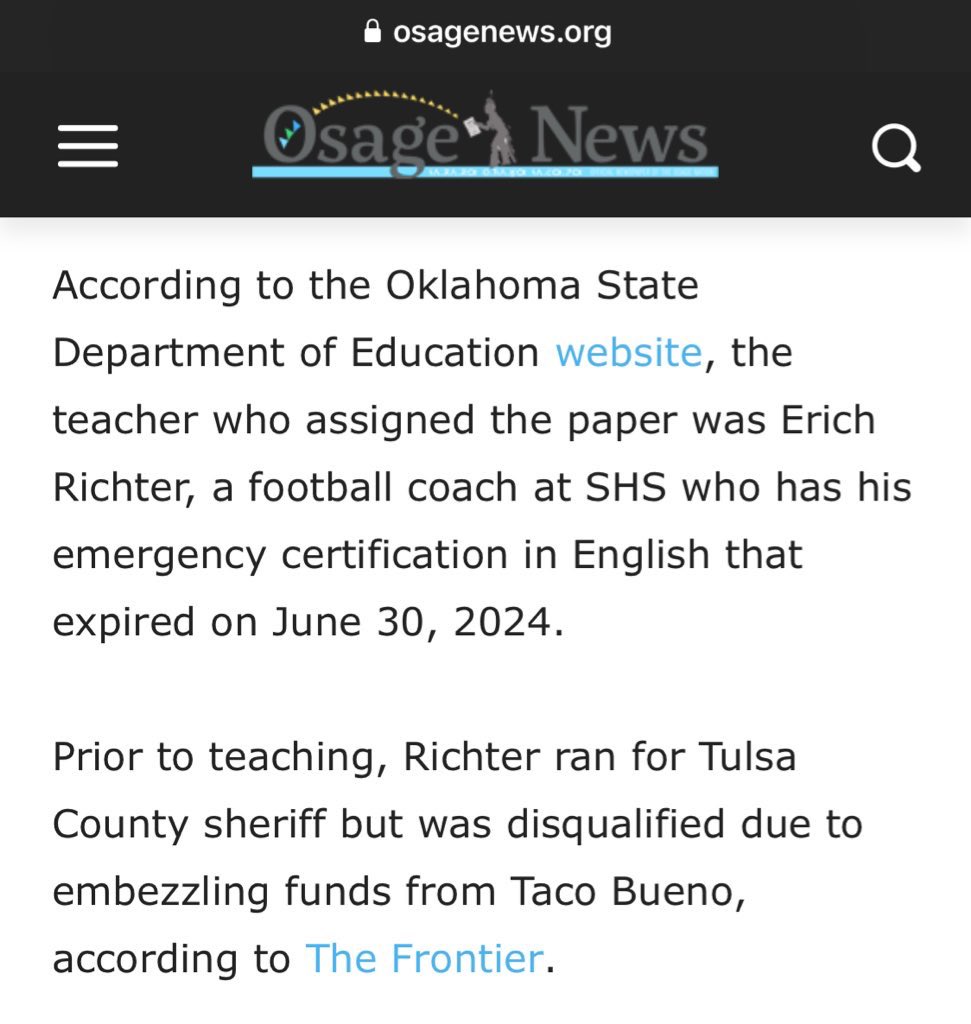
Task: Tap the osagenews.org address bar
Action: 487,32
